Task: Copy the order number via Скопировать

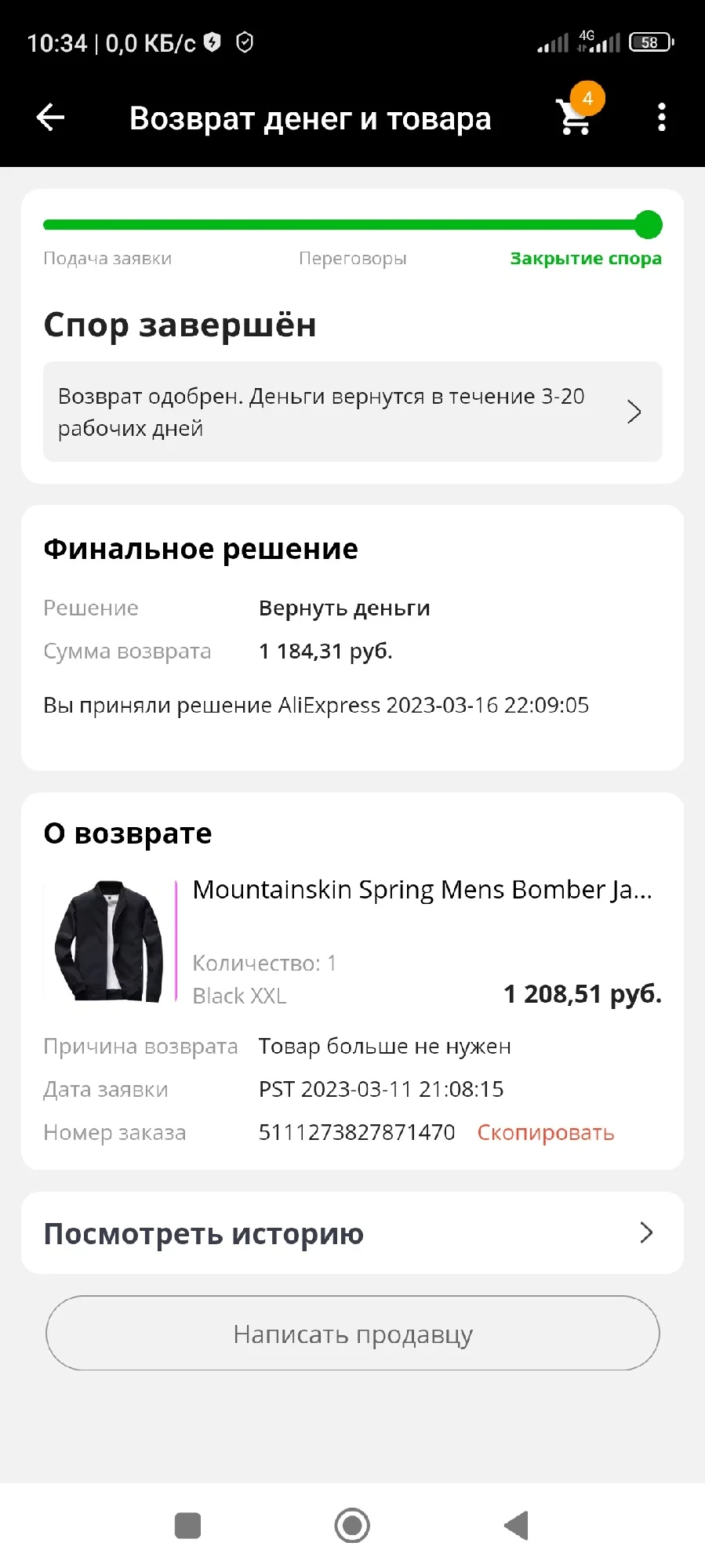Action: tap(545, 1133)
